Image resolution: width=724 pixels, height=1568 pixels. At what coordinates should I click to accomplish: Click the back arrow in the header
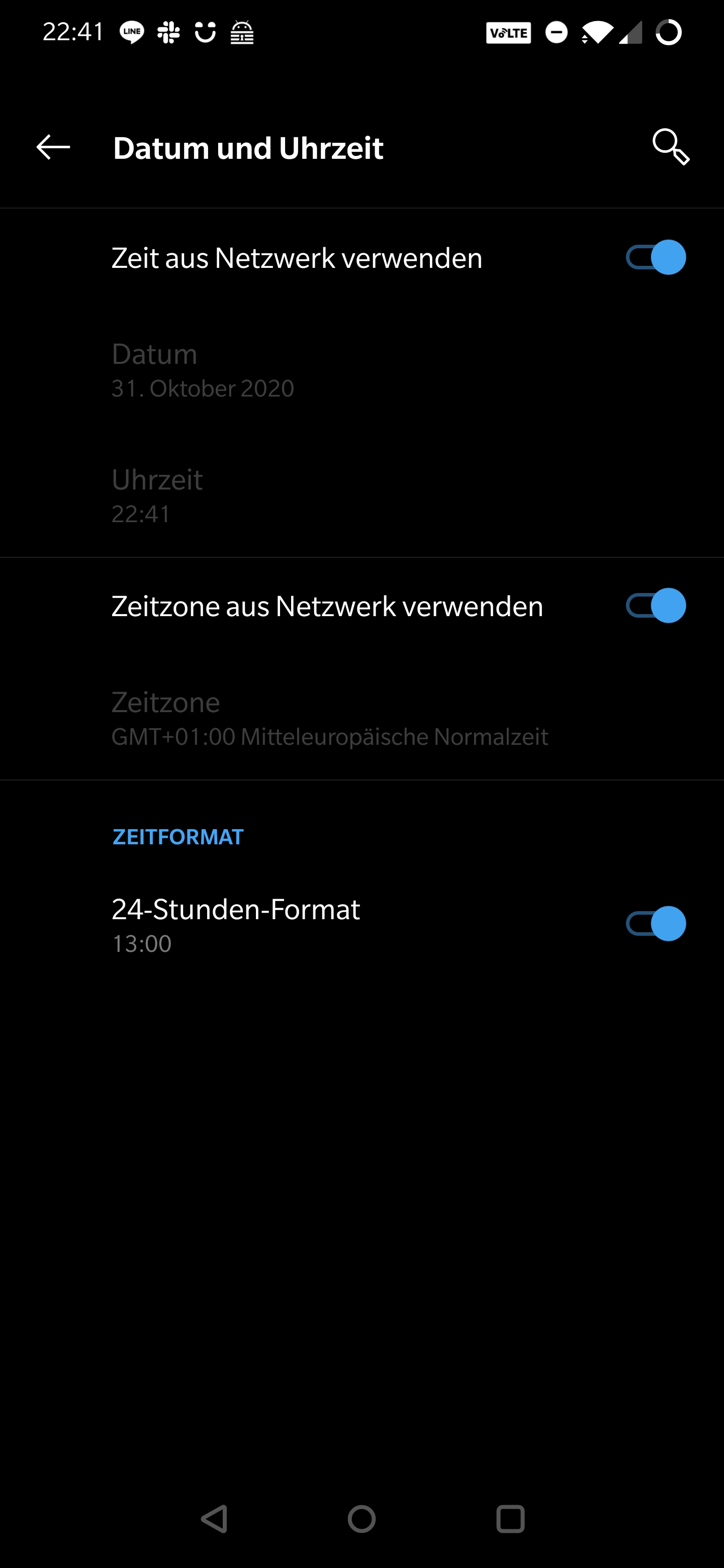(x=51, y=147)
